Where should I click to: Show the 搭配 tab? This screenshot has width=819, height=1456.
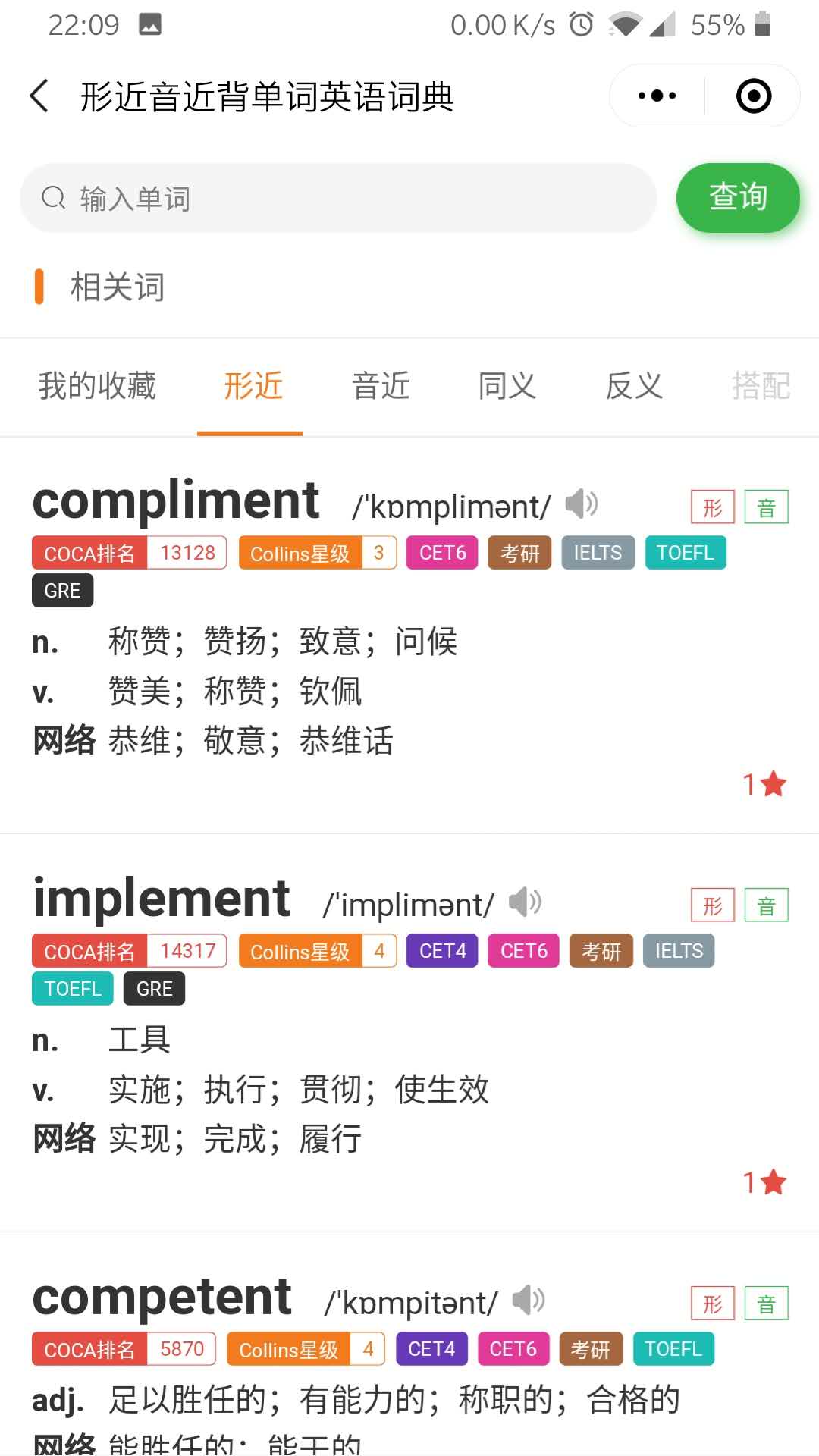coord(761,385)
